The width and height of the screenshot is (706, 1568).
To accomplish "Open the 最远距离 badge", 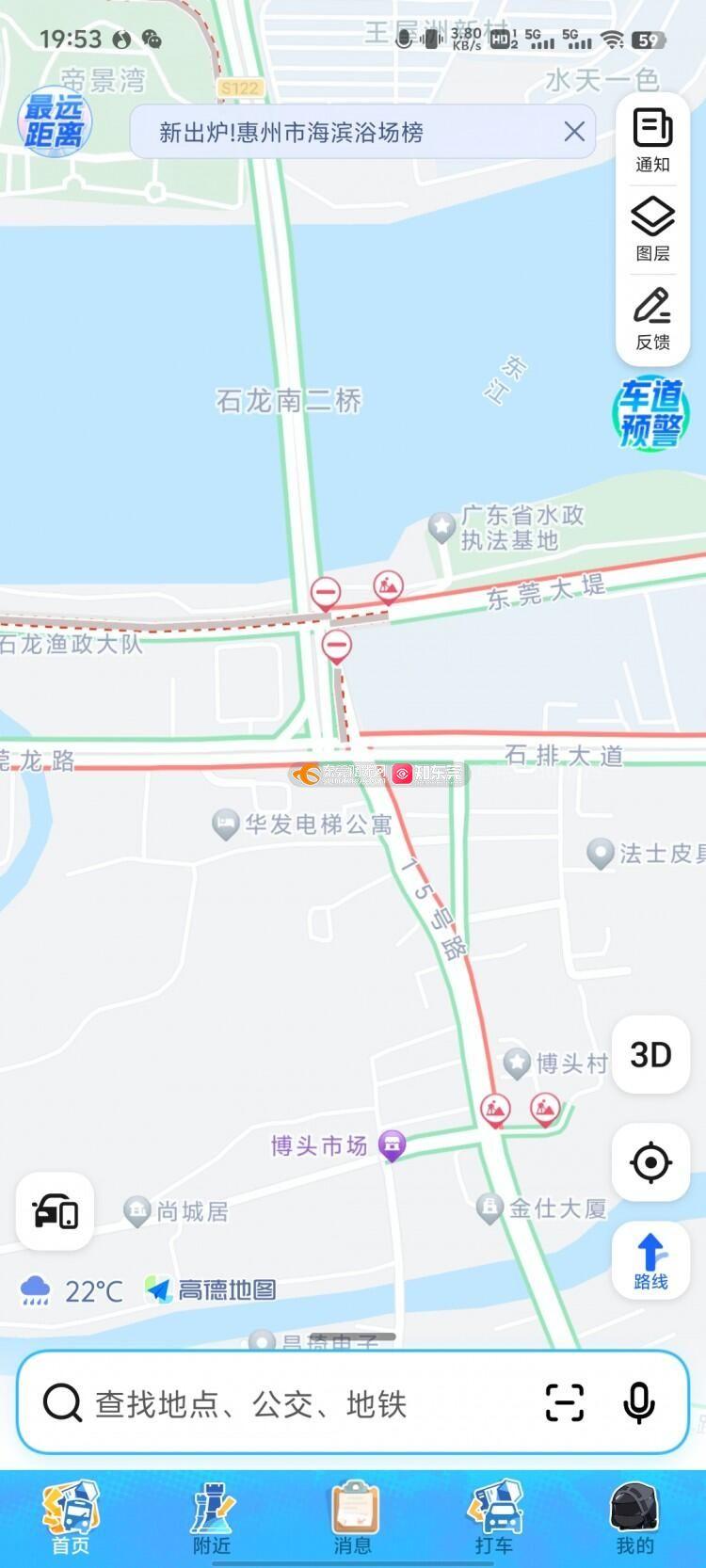I will pyautogui.click(x=55, y=122).
